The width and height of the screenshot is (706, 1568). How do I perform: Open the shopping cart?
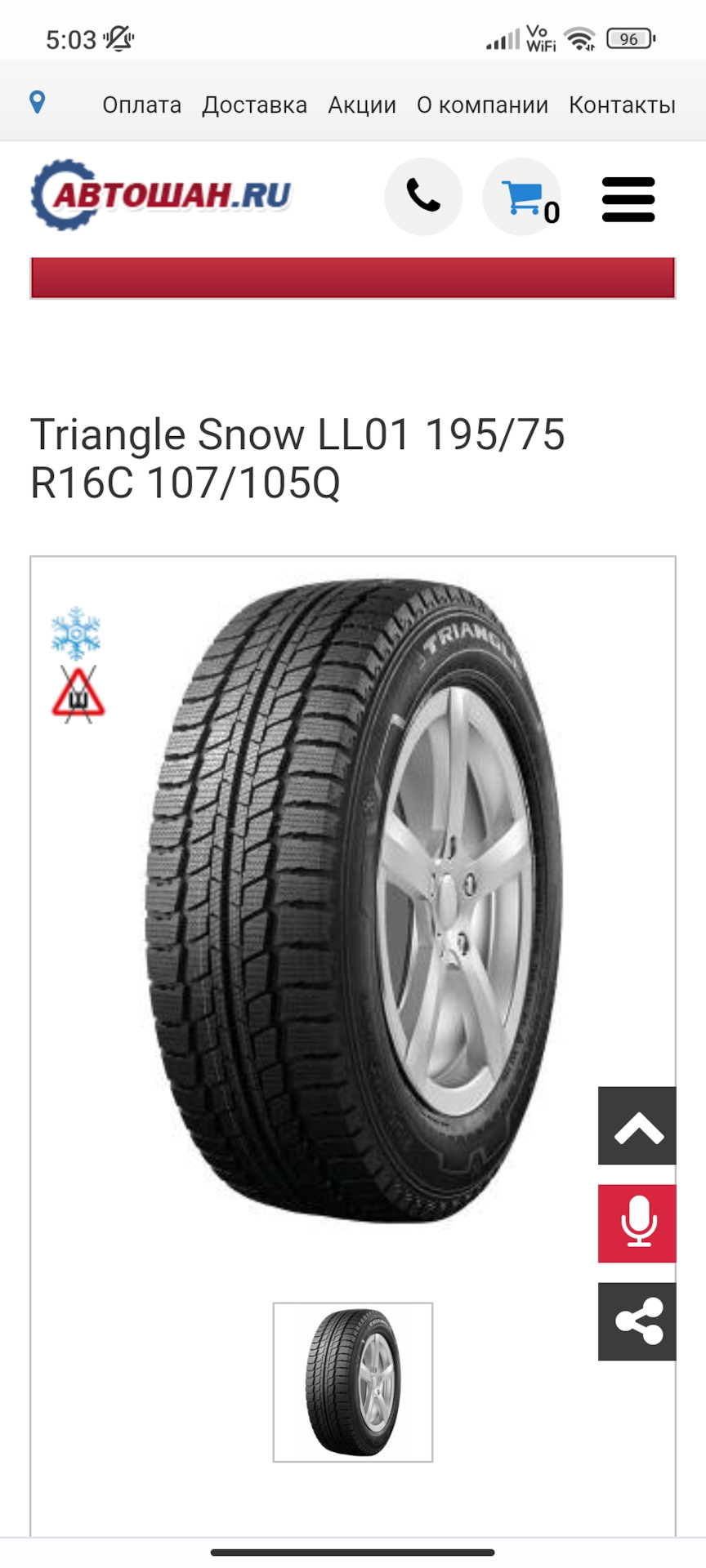click(x=522, y=197)
